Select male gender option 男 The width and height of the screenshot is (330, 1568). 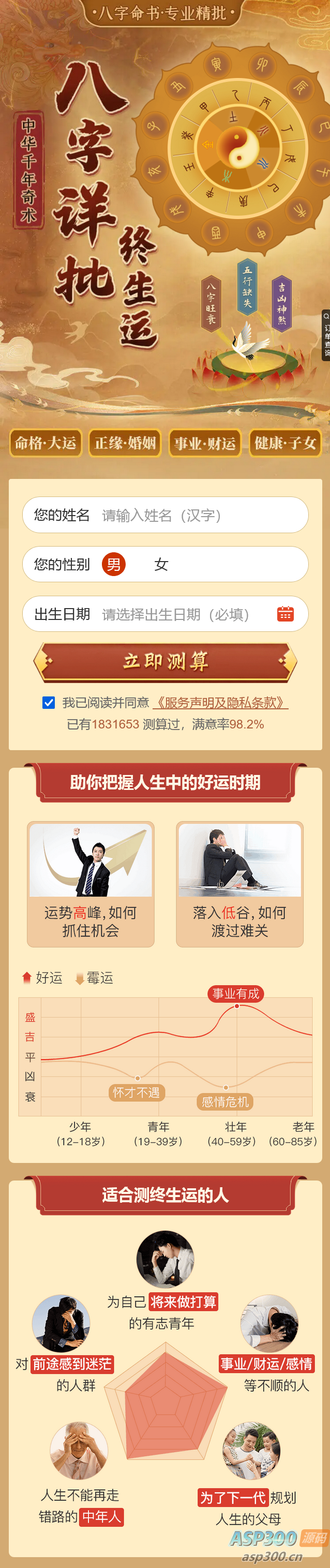pyautogui.click(x=114, y=564)
